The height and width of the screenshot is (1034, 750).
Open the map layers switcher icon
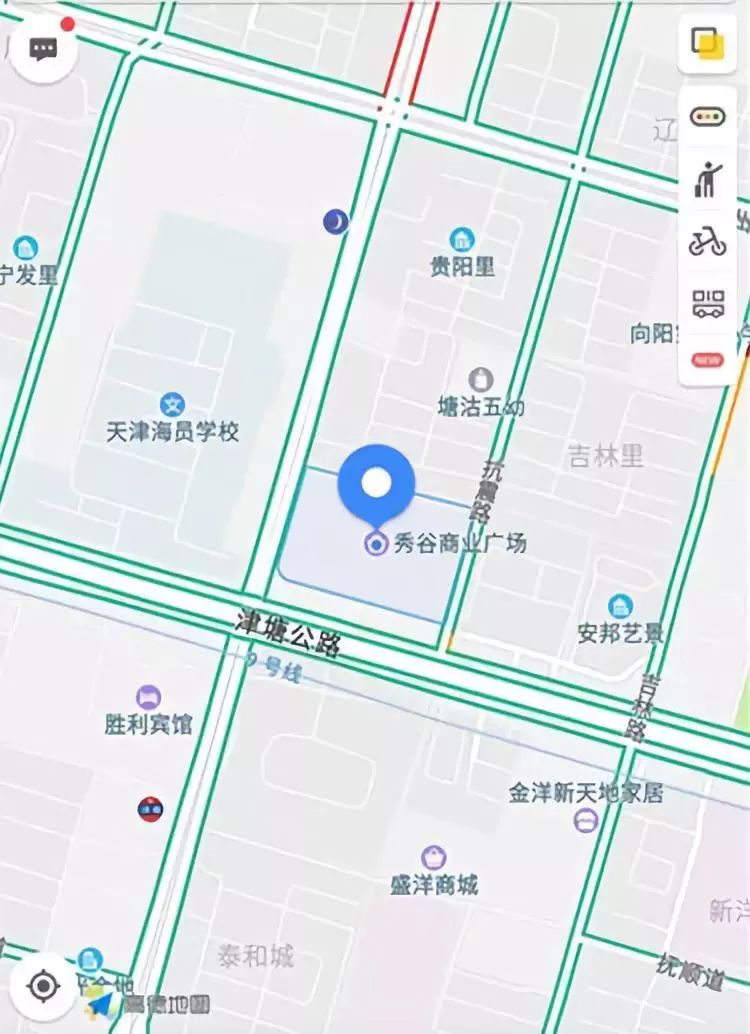coord(706,44)
